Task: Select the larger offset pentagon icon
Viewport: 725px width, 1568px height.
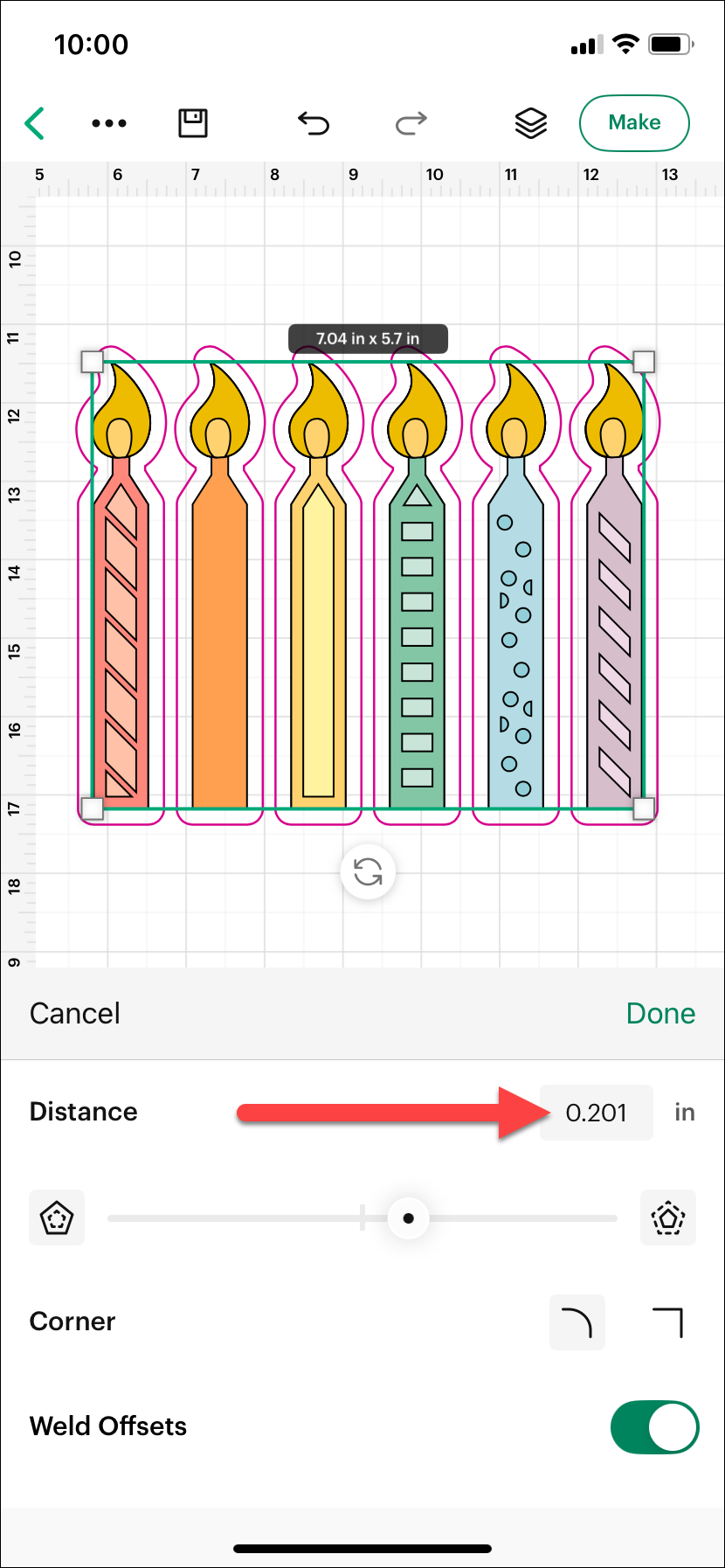Action: pyautogui.click(x=667, y=1218)
